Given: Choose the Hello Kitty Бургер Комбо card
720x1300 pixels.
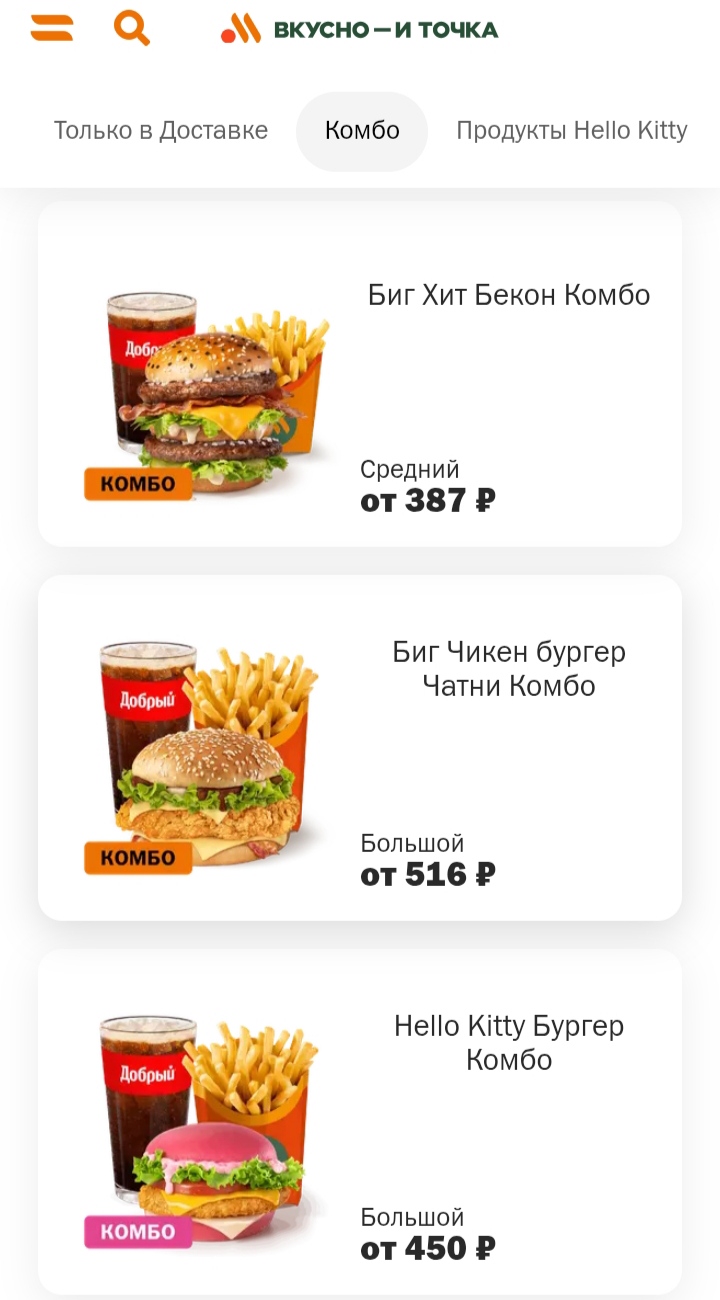Looking at the screenshot, I should click(x=360, y=1121).
